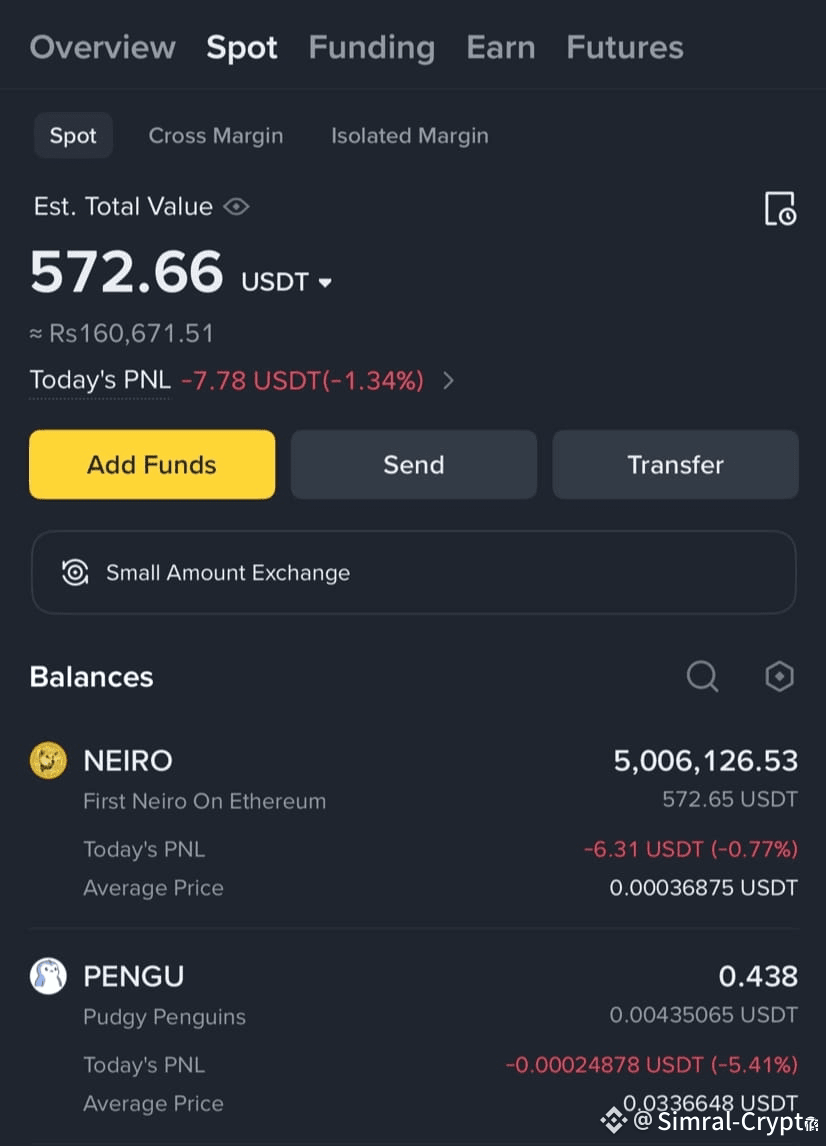This screenshot has width=826, height=1146.
Task: Open the Est. Total Value tooltip
Action: (x=122, y=206)
